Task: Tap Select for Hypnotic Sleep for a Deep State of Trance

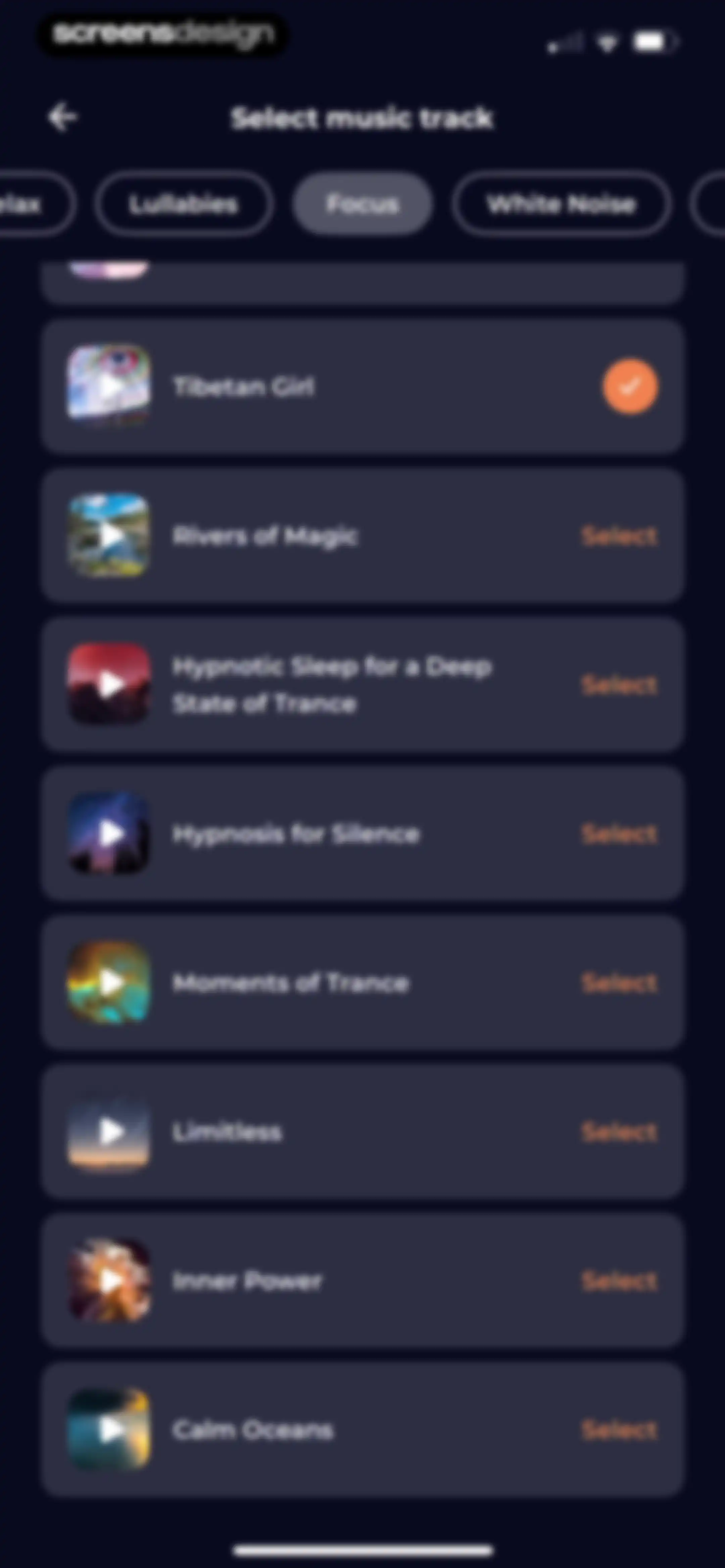Action: tap(620, 685)
